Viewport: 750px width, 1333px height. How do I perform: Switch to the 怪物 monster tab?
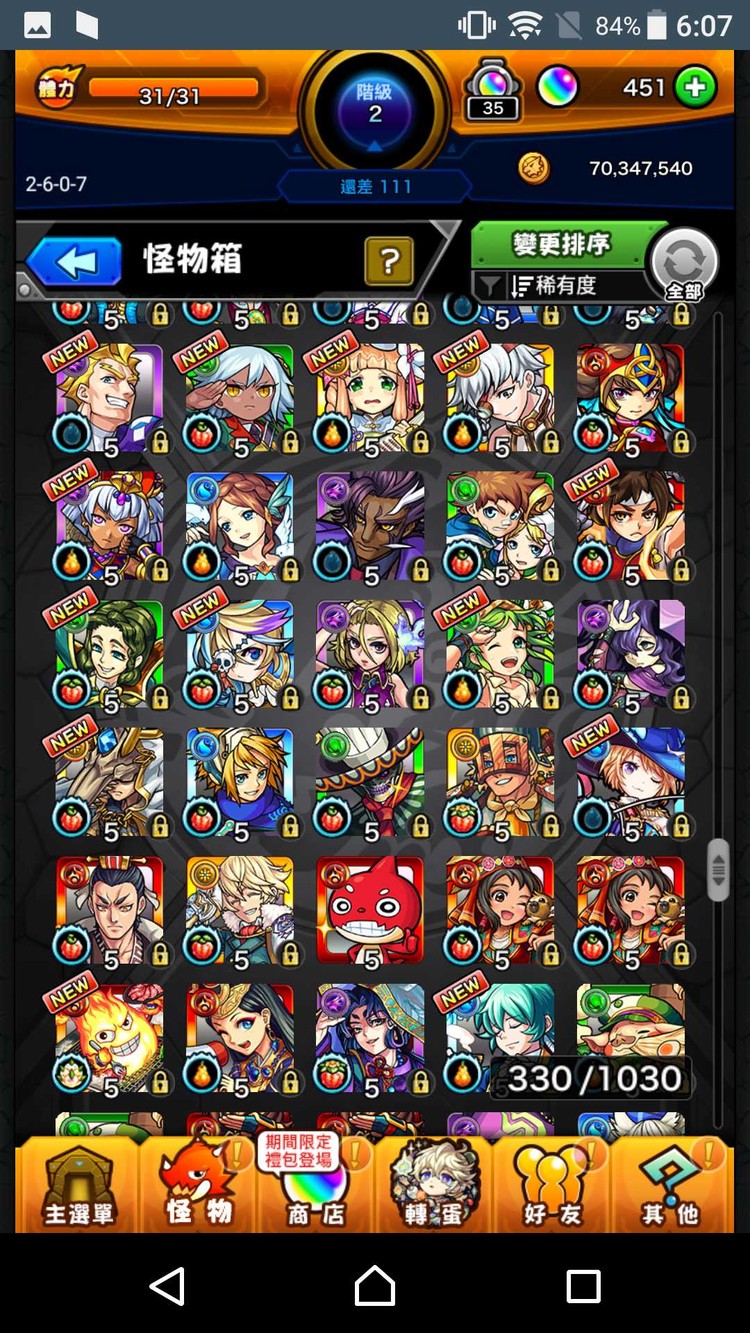click(200, 1185)
